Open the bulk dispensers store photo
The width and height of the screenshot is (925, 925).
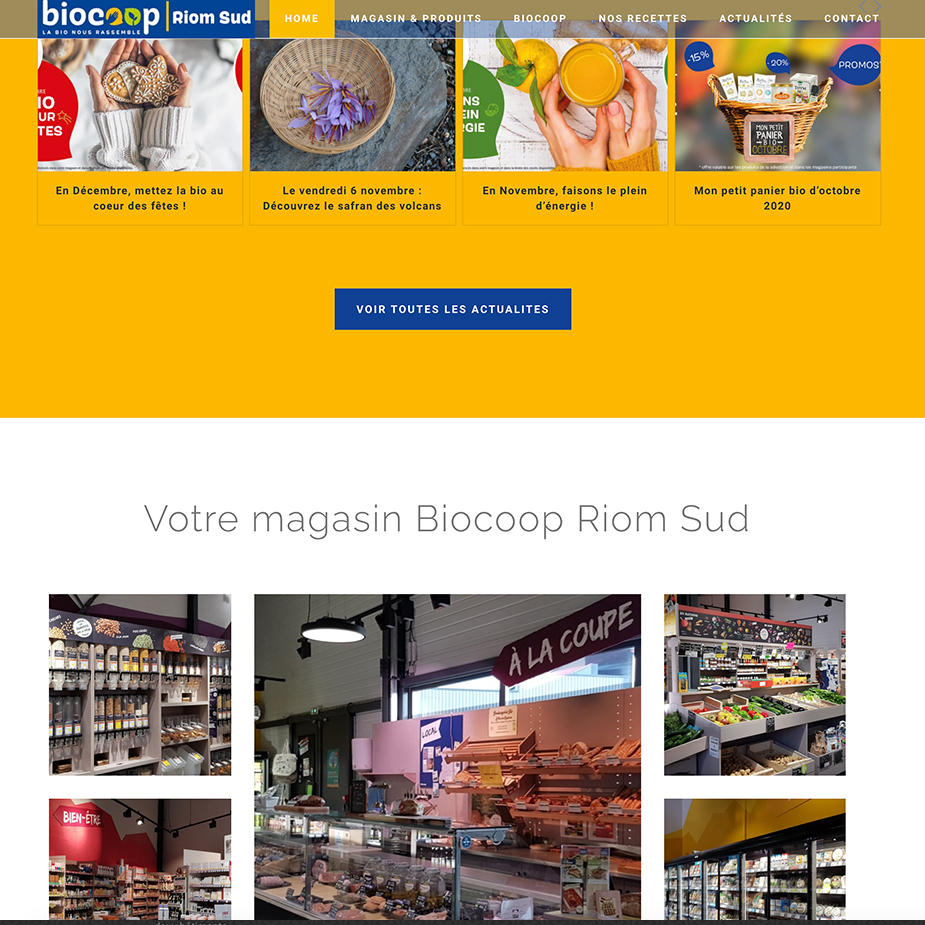pos(140,684)
